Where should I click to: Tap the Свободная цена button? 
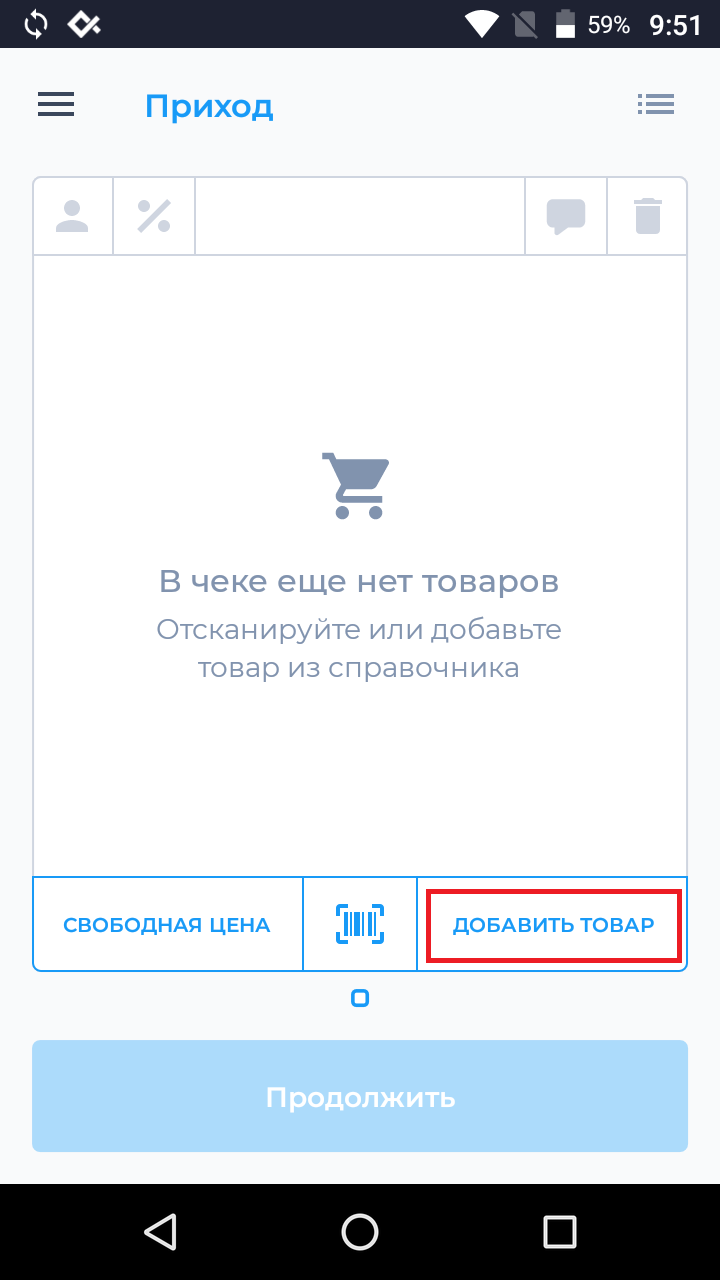pos(167,925)
